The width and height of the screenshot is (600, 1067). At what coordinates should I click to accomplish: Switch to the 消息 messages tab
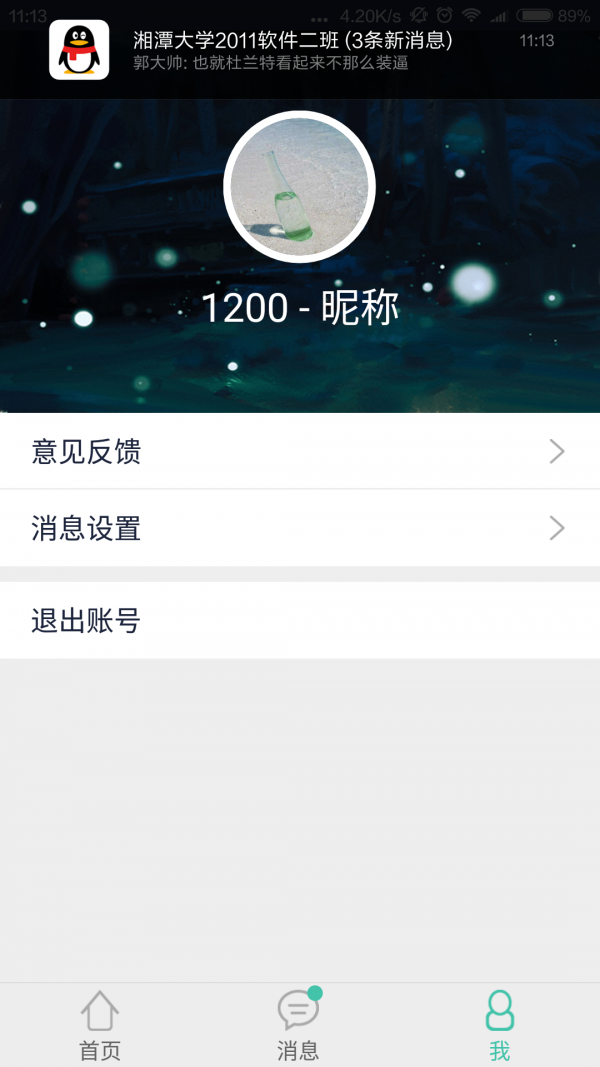298,1025
